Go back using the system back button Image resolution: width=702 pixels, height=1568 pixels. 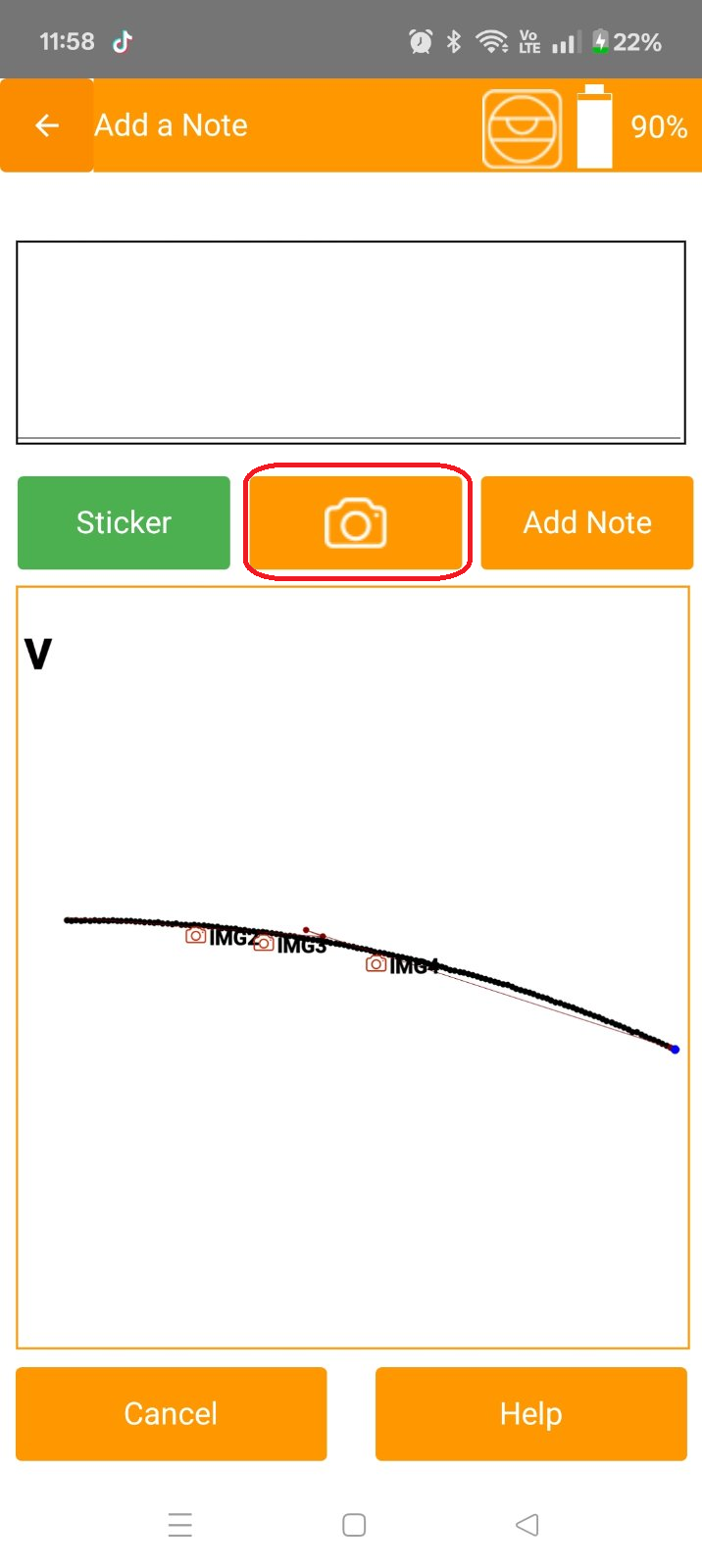click(x=526, y=1525)
